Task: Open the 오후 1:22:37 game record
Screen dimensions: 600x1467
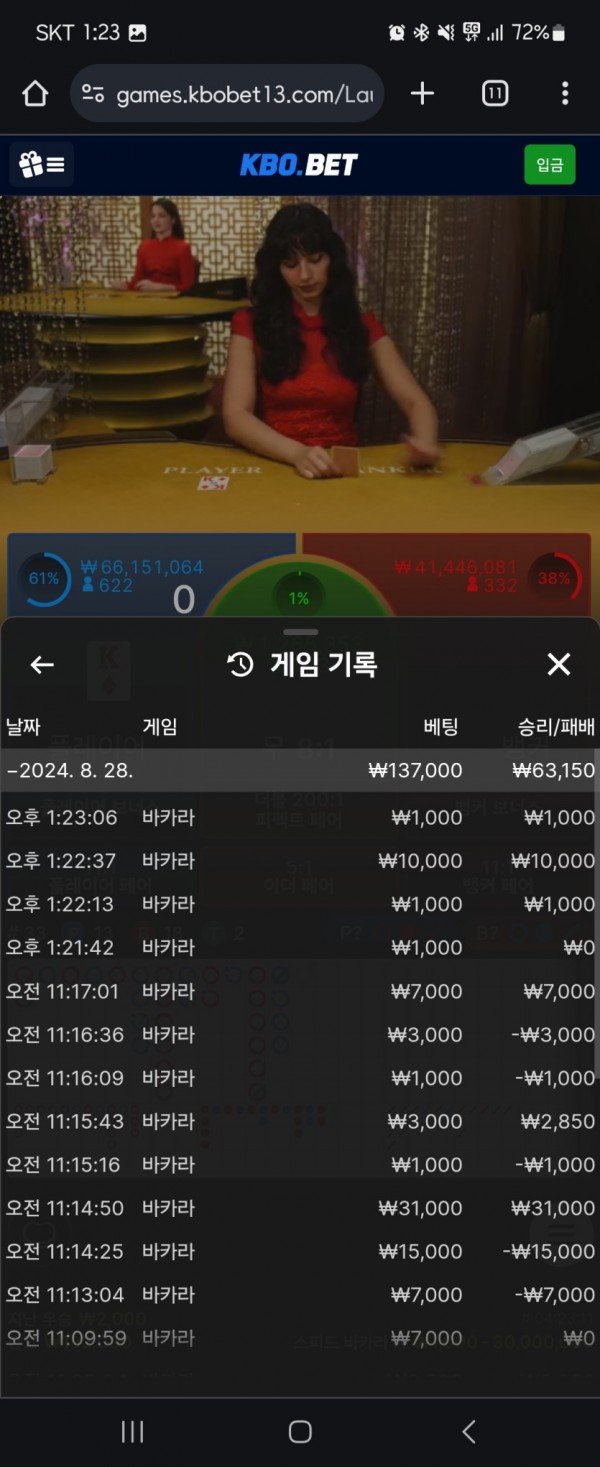Action: click(x=298, y=861)
